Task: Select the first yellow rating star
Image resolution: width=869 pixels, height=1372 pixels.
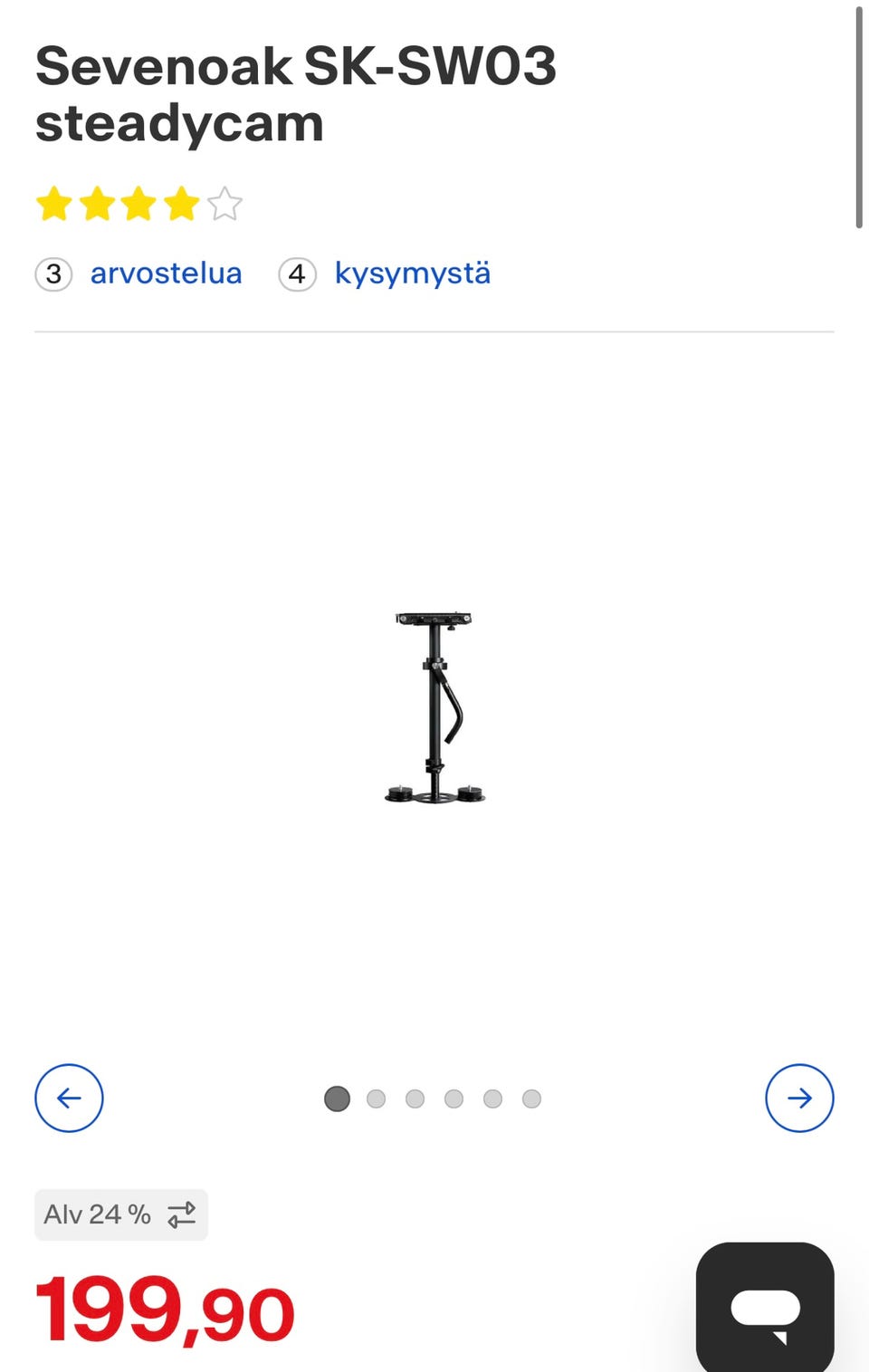Action: [56, 203]
